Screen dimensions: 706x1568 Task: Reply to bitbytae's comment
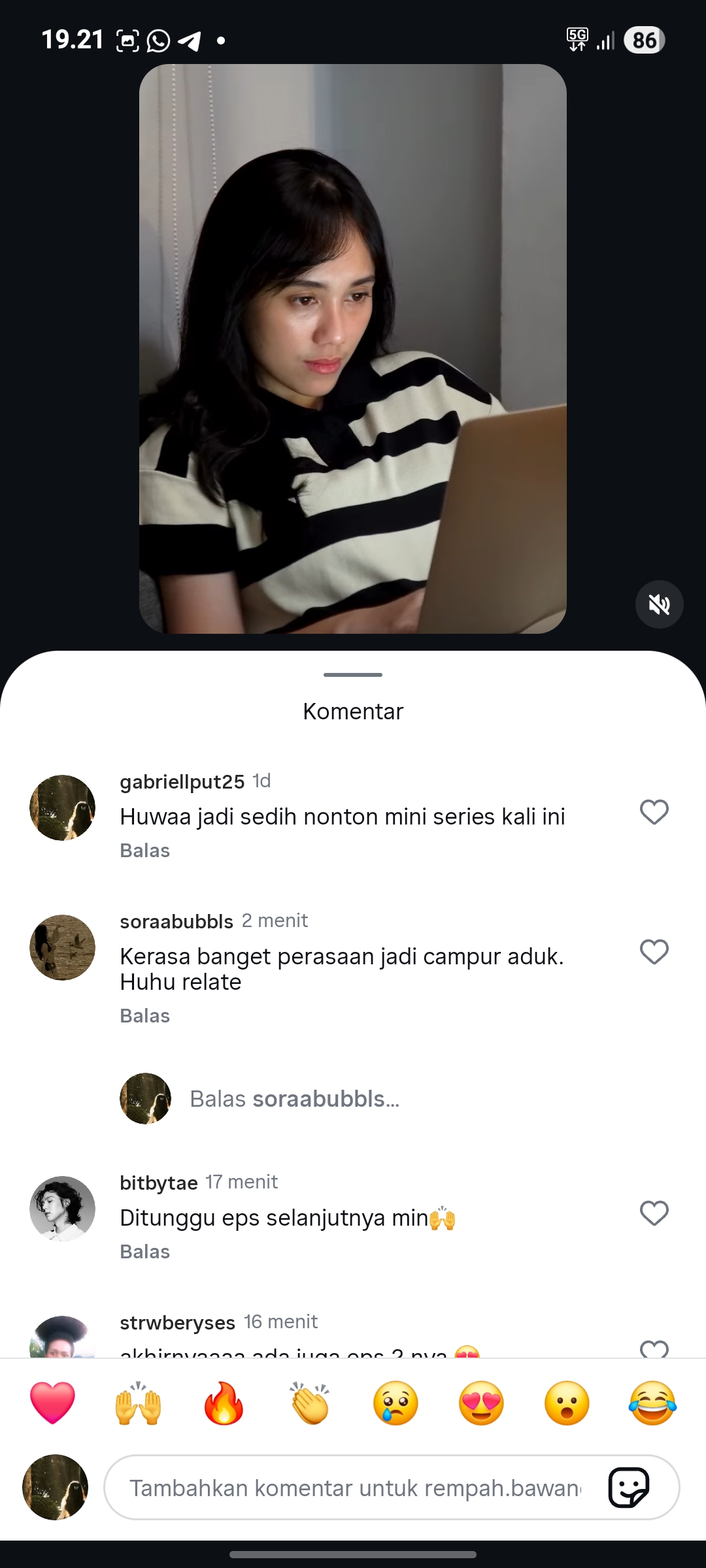click(144, 1252)
